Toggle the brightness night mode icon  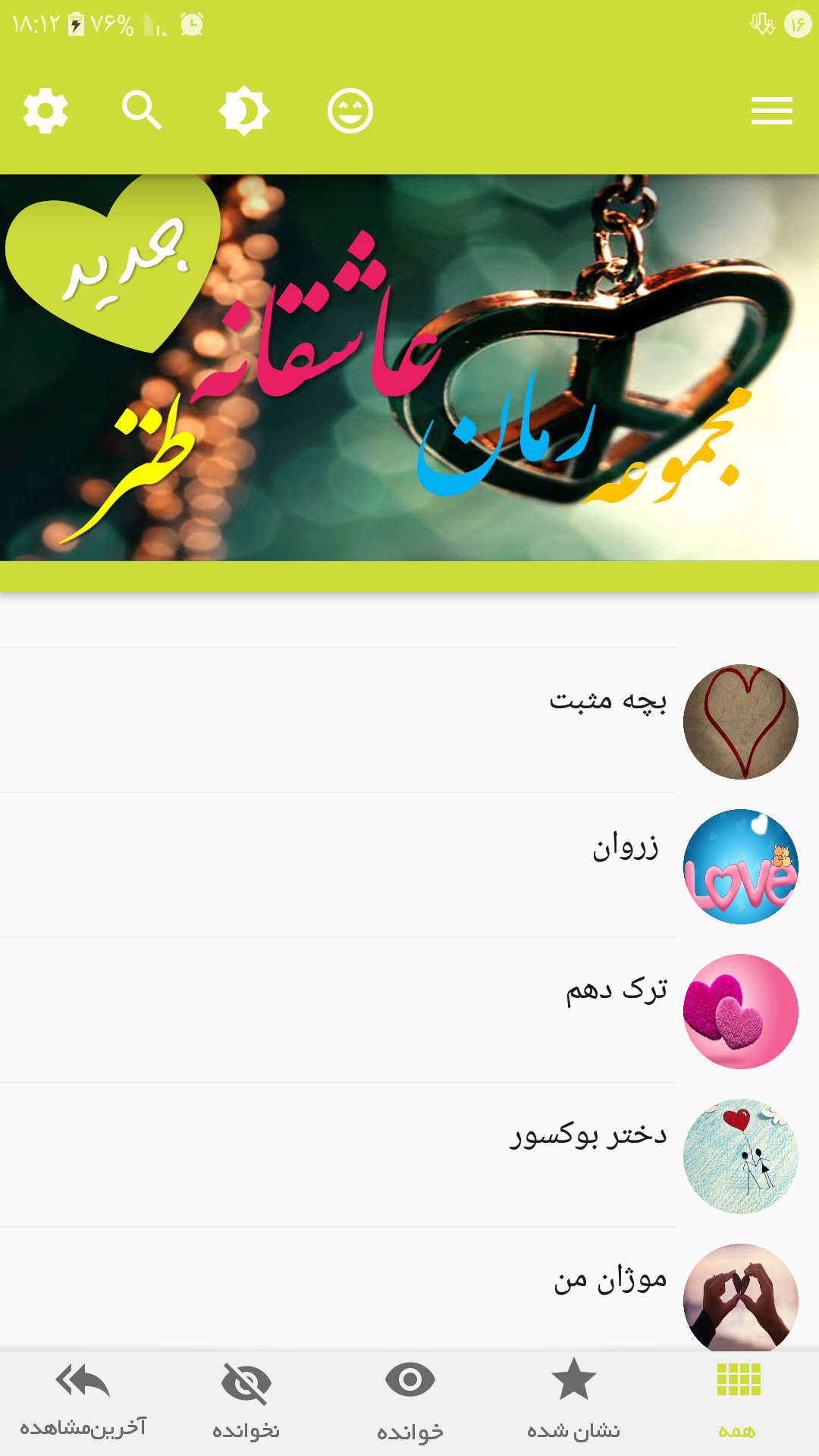pyautogui.click(x=244, y=111)
